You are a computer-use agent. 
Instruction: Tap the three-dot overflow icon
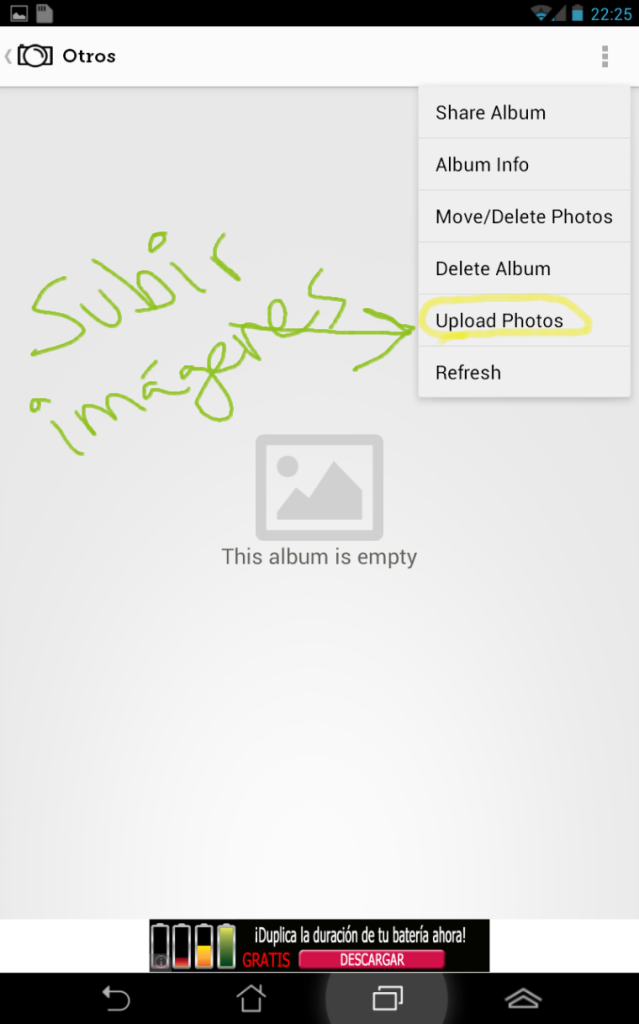tap(605, 56)
